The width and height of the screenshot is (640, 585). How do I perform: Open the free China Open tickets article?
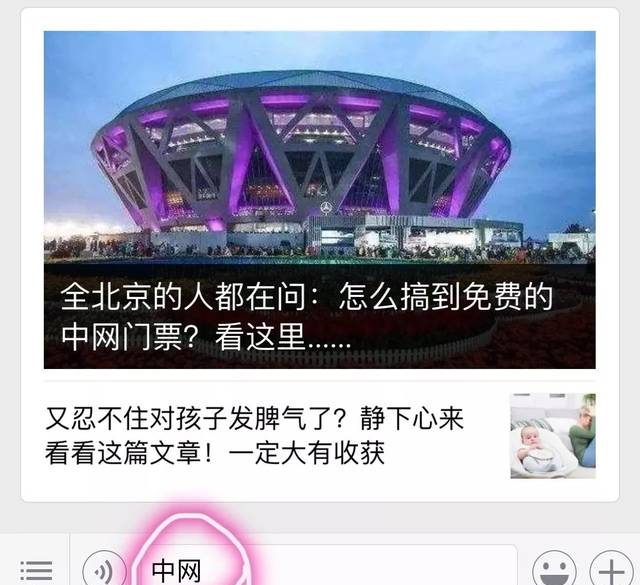pos(319,200)
